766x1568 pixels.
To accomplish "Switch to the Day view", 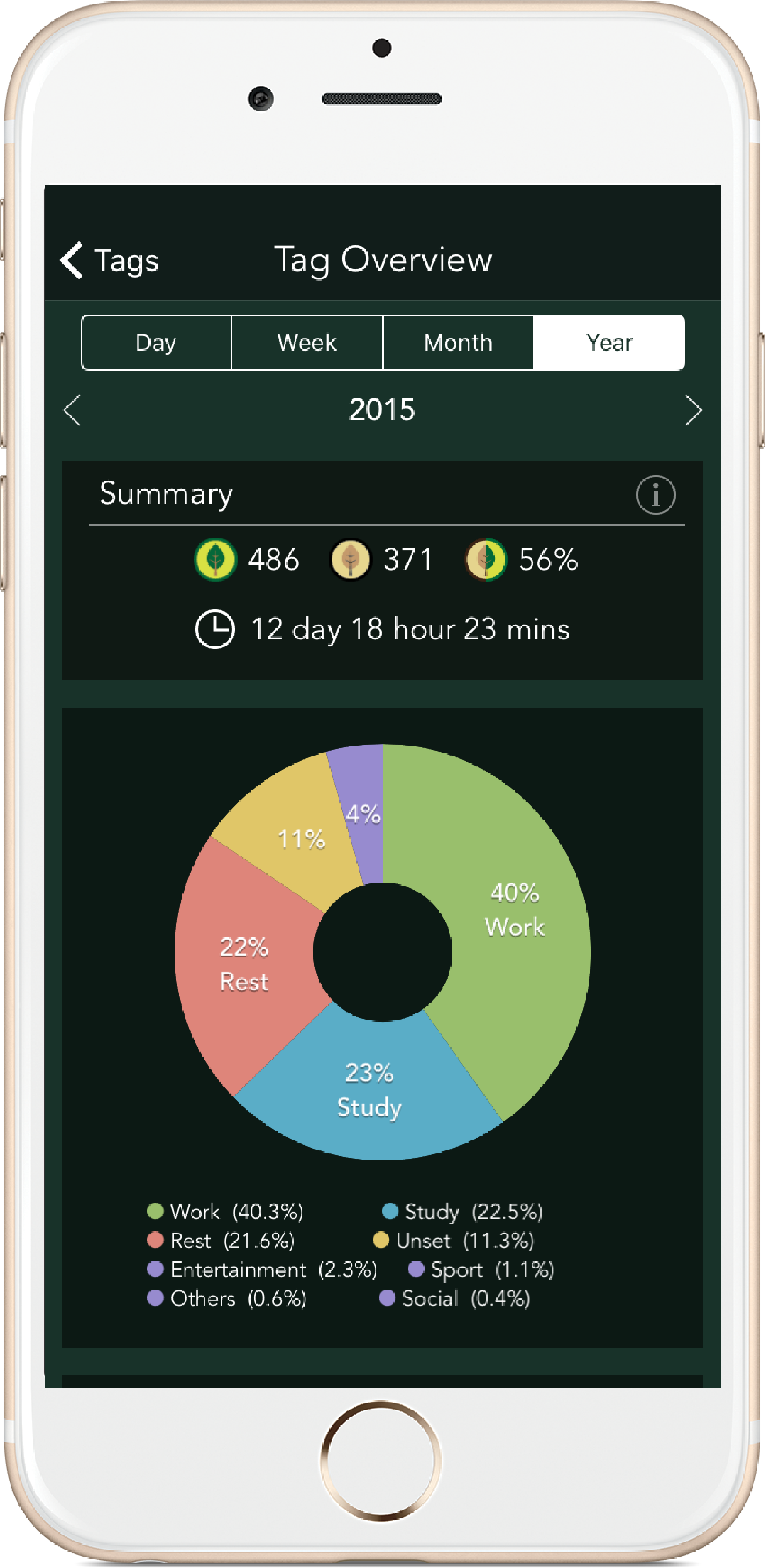I will pyautogui.click(x=156, y=343).
